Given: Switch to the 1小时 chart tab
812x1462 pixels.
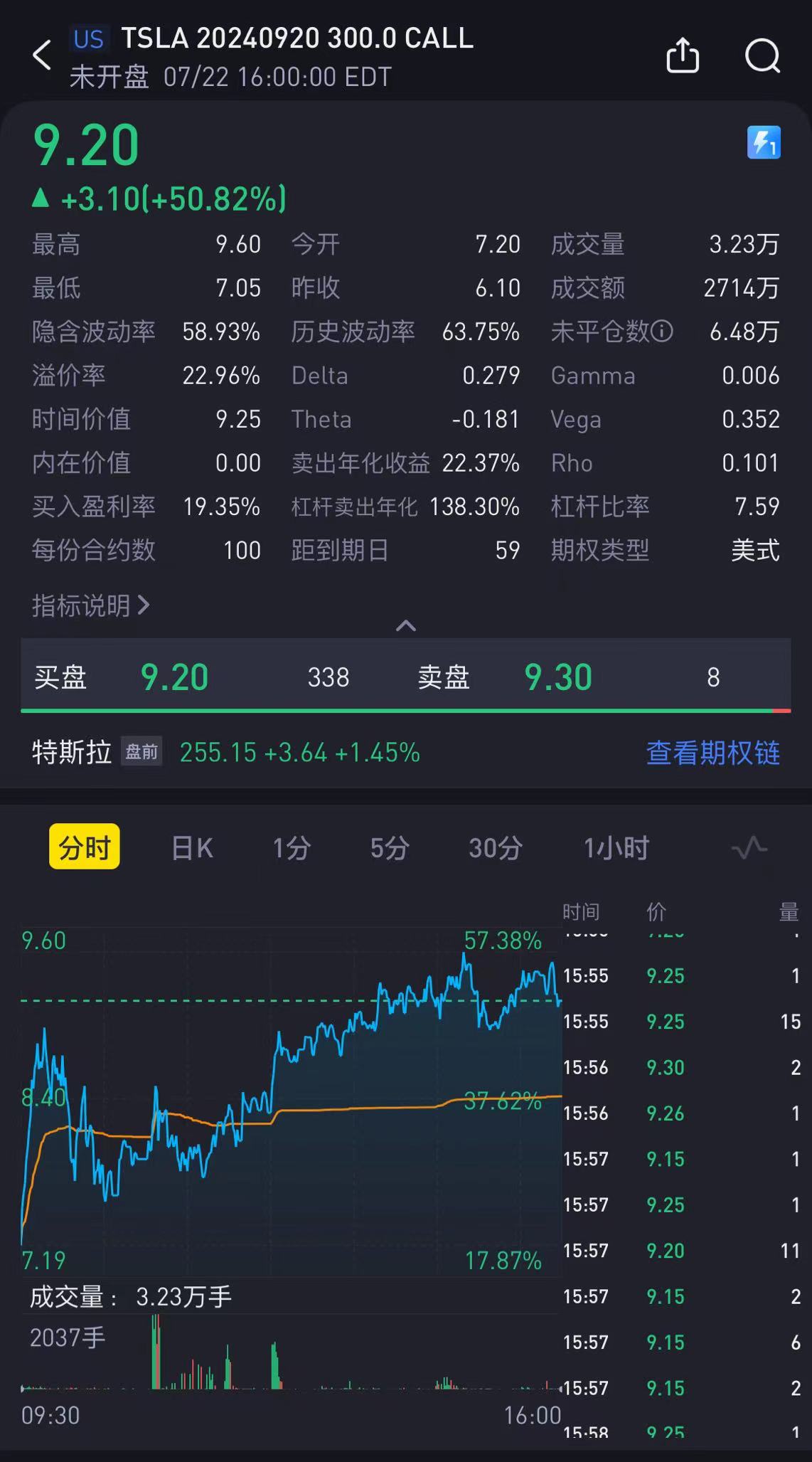Looking at the screenshot, I should pyautogui.click(x=616, y=847).
